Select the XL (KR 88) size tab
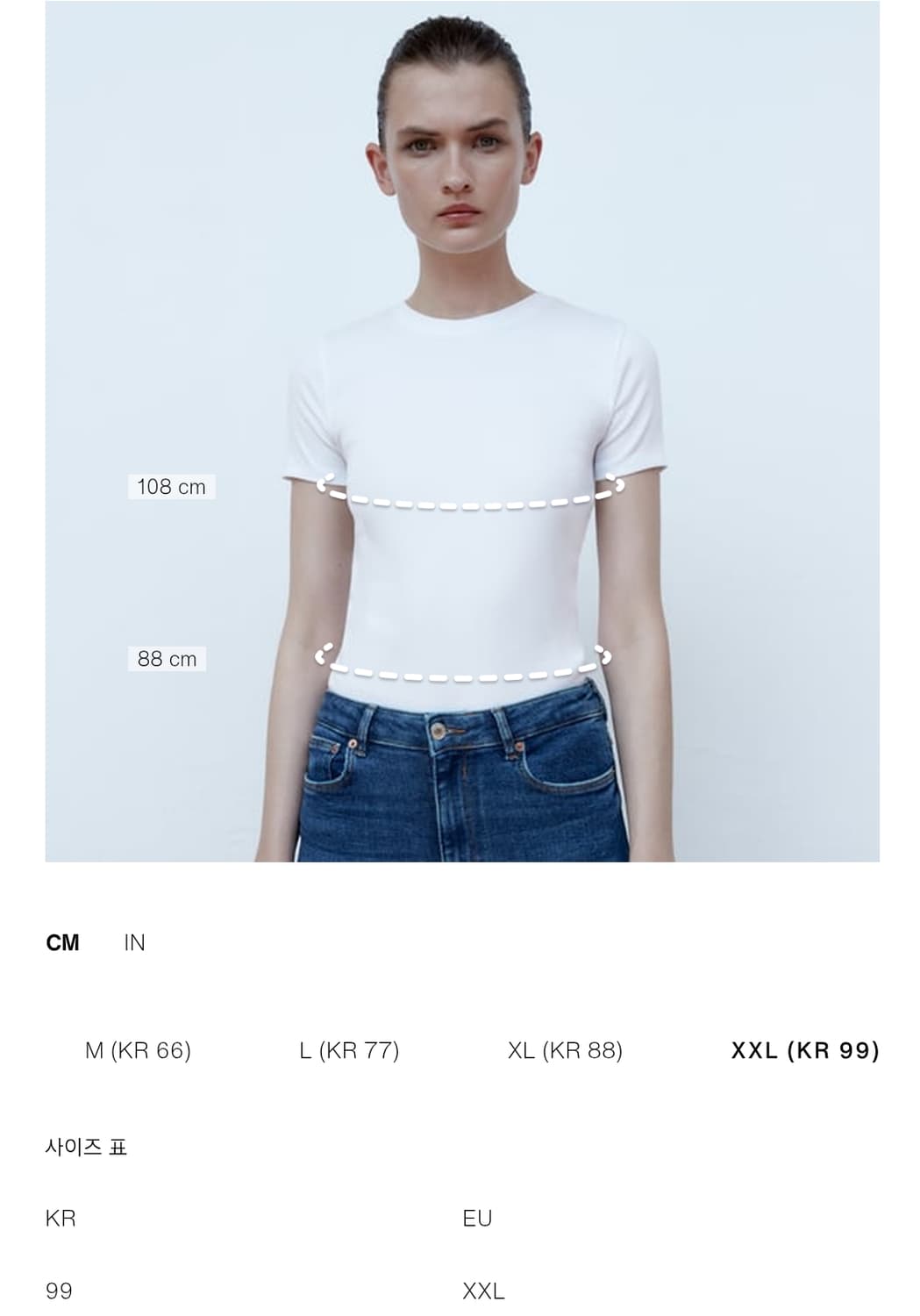This screenshot has width=920, height=1316. point(567,1049)
